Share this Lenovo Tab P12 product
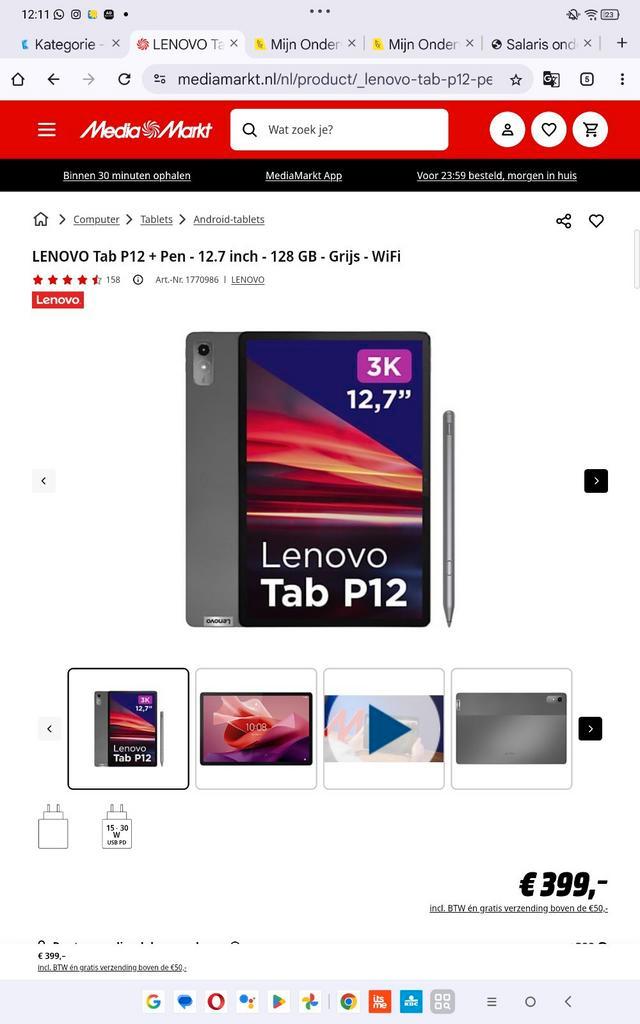The width and height of the screenshot is (640, 1024). 563,221
